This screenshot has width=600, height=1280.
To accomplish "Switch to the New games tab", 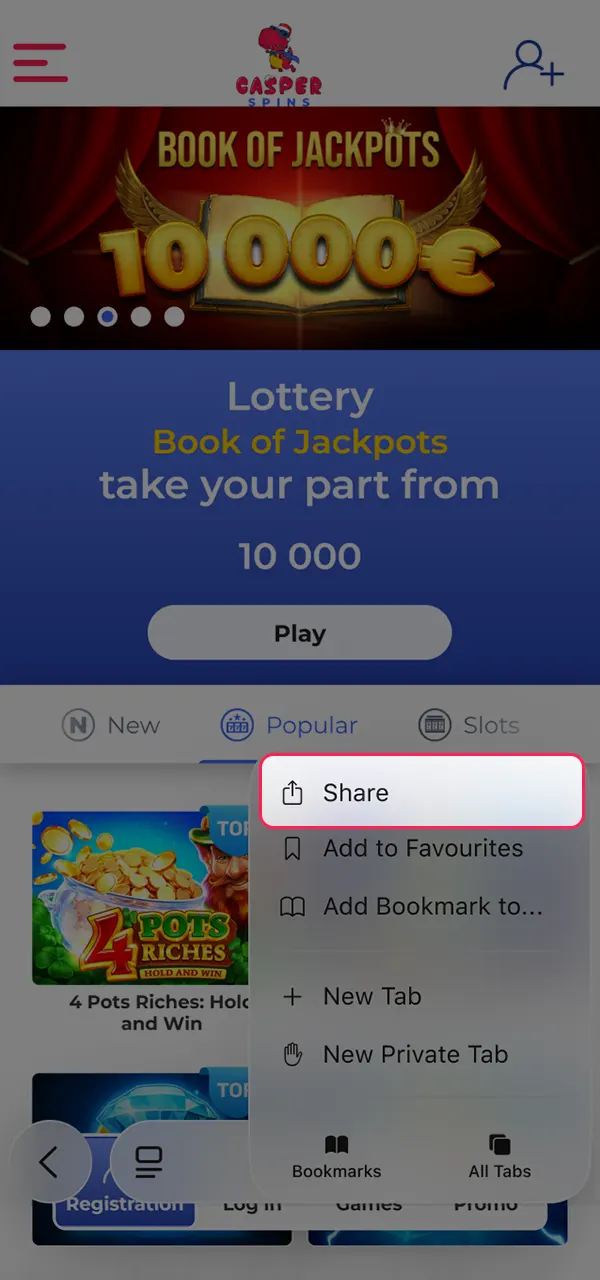I will click(x=111, y=725).
